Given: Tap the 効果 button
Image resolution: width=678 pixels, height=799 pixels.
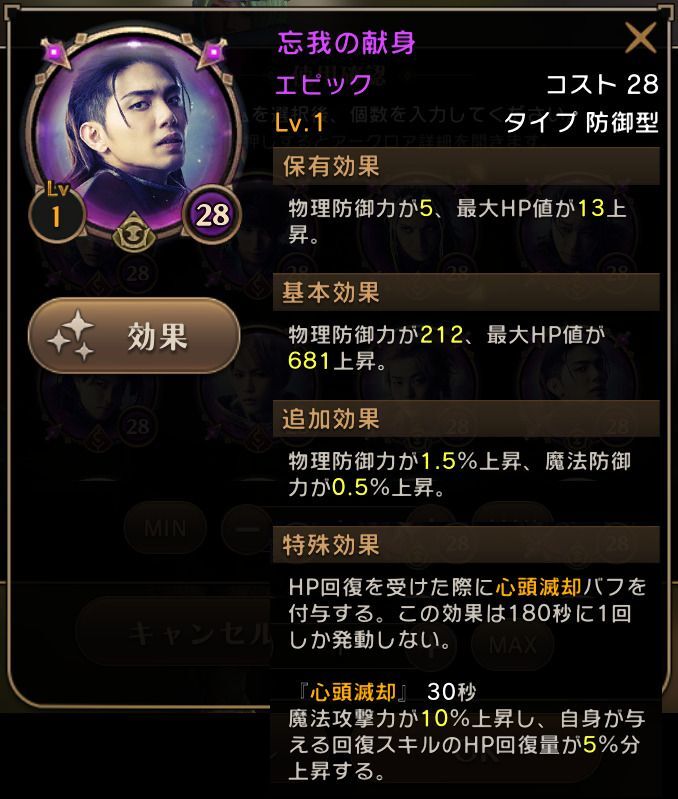Looking at the screenshot, I should [x=134, y=336].
